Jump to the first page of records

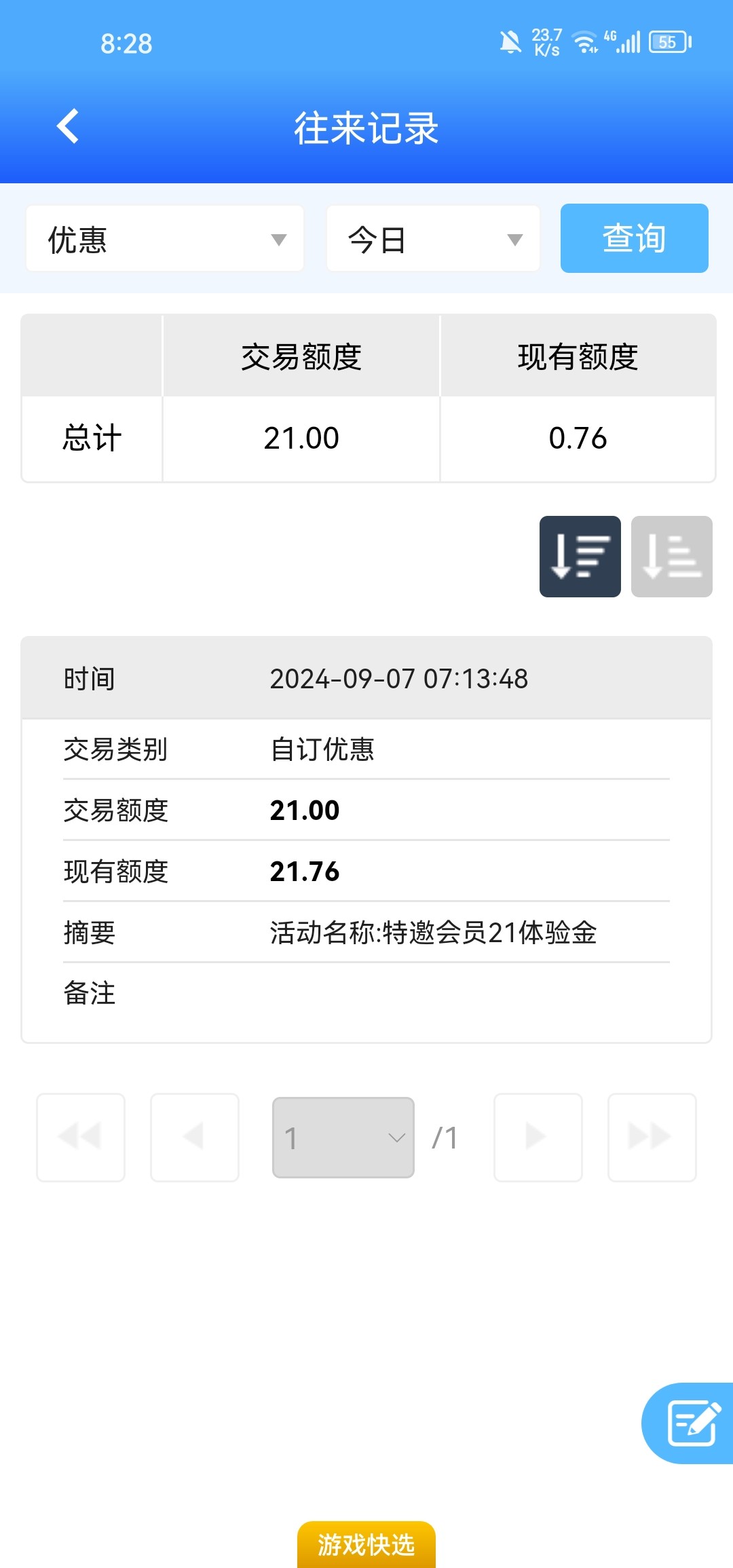coord(81,1137)
